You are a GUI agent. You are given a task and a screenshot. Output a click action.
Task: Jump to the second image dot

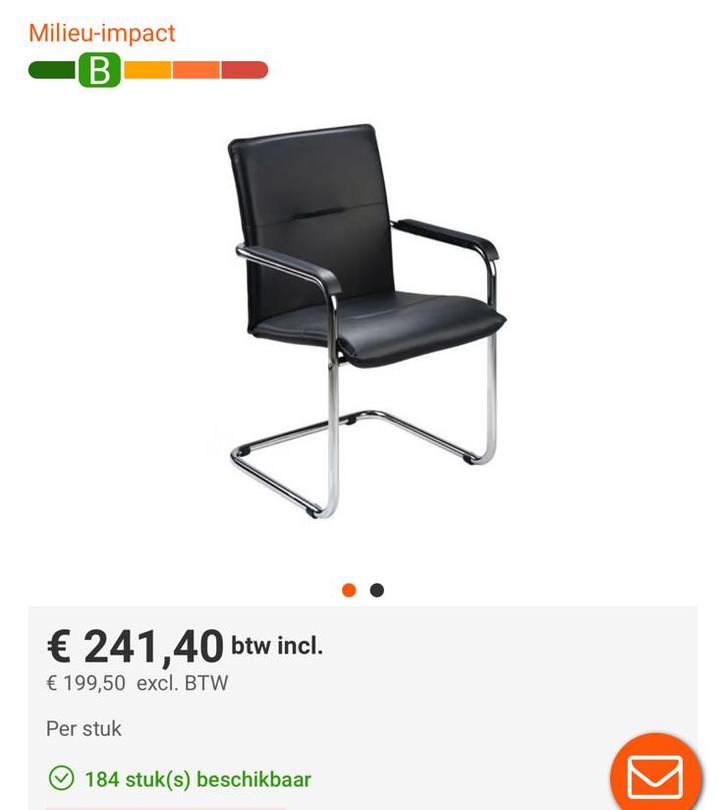pyautogui.click(x=377, y=590)
